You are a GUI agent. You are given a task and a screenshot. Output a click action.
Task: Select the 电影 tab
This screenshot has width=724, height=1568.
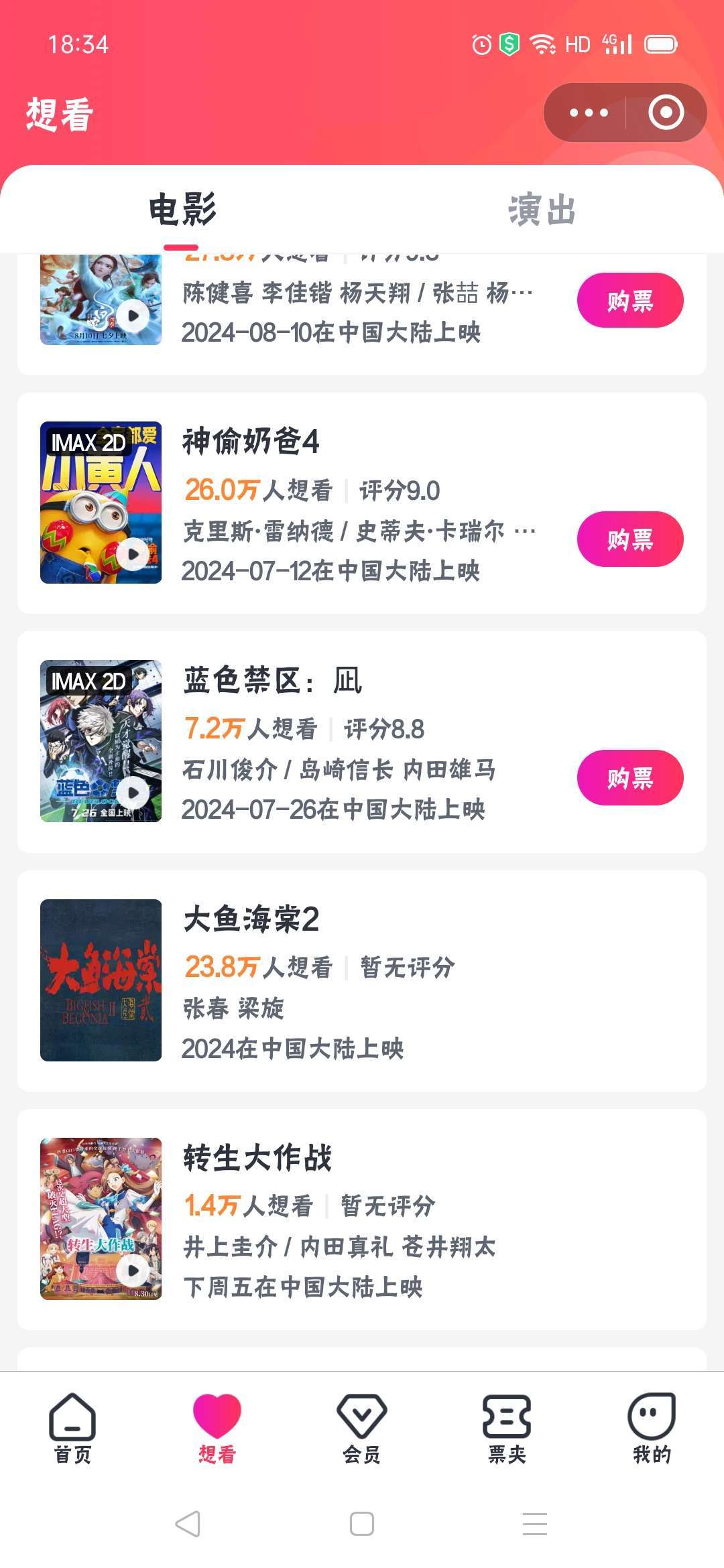tap(182, 210)
